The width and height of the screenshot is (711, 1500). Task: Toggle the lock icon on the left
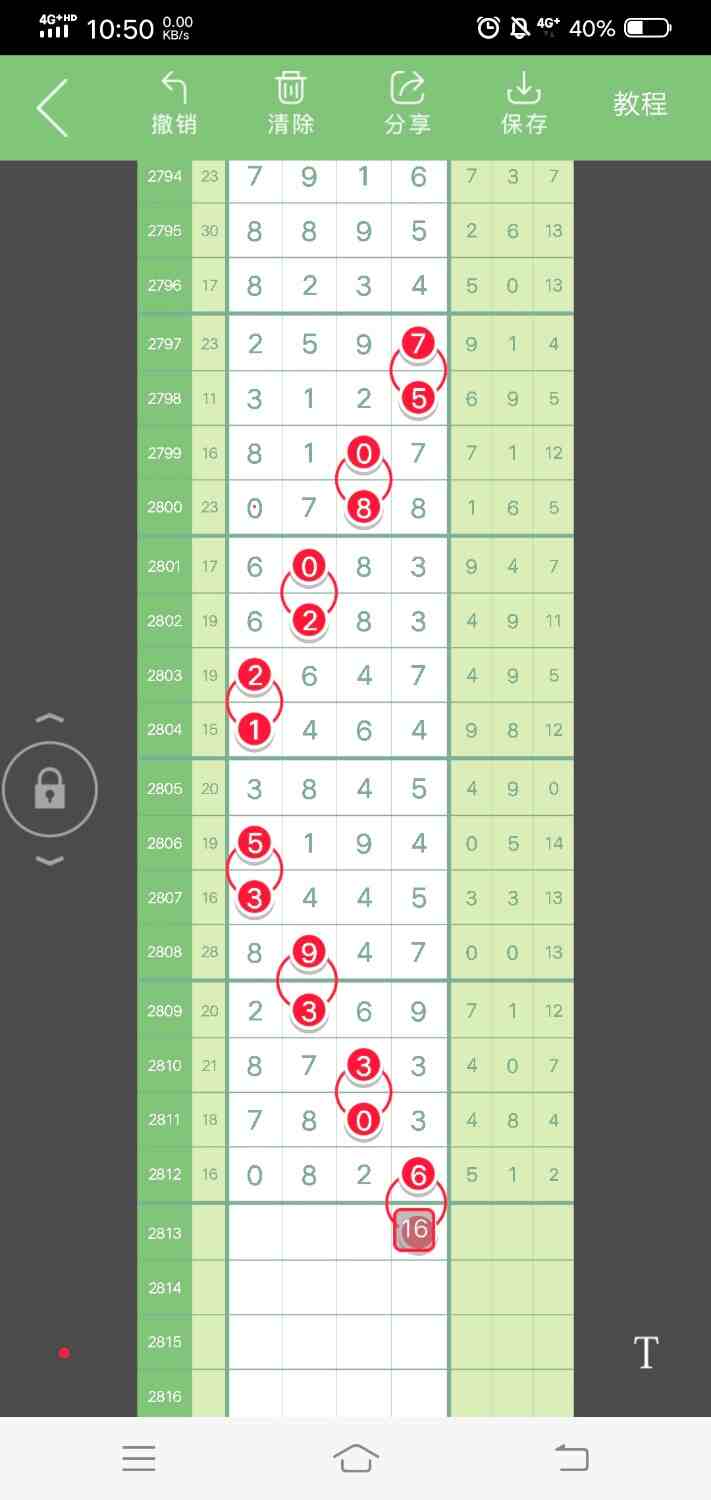[x=50, y=790]
